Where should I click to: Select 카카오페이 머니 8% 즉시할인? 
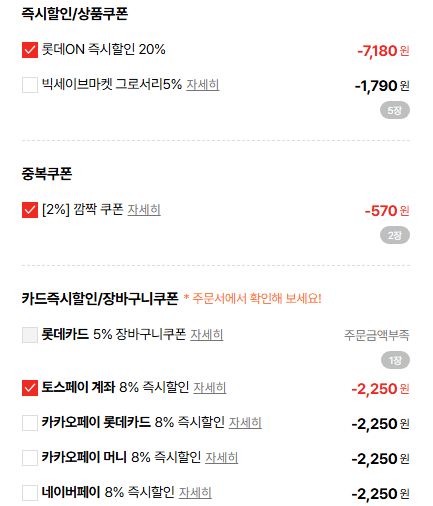click(x=30, y=458)
